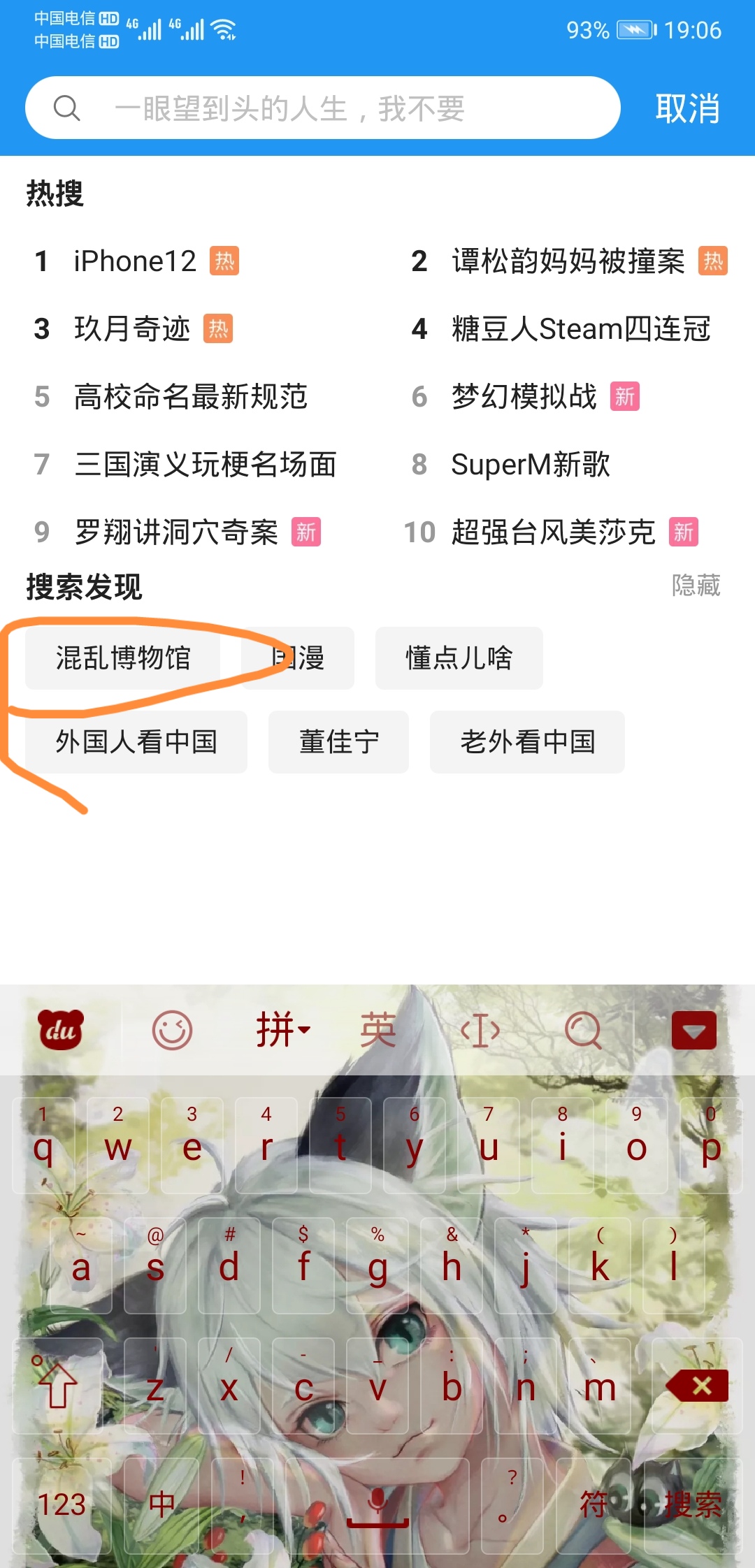Open the 老外看中国 suggestion chip

(x=527, y=742)
